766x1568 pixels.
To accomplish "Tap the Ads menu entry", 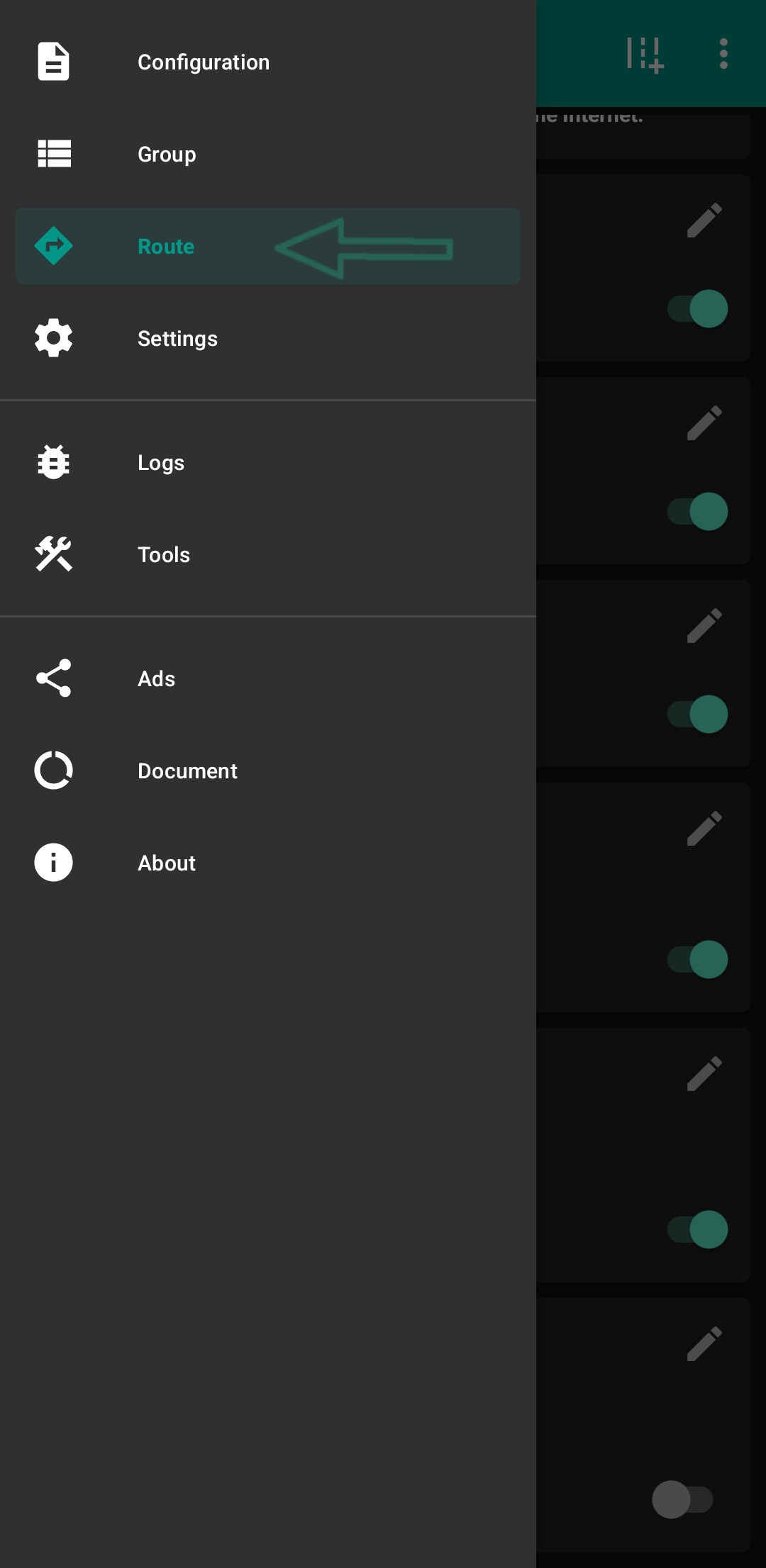I will click(x=156, y=679).
